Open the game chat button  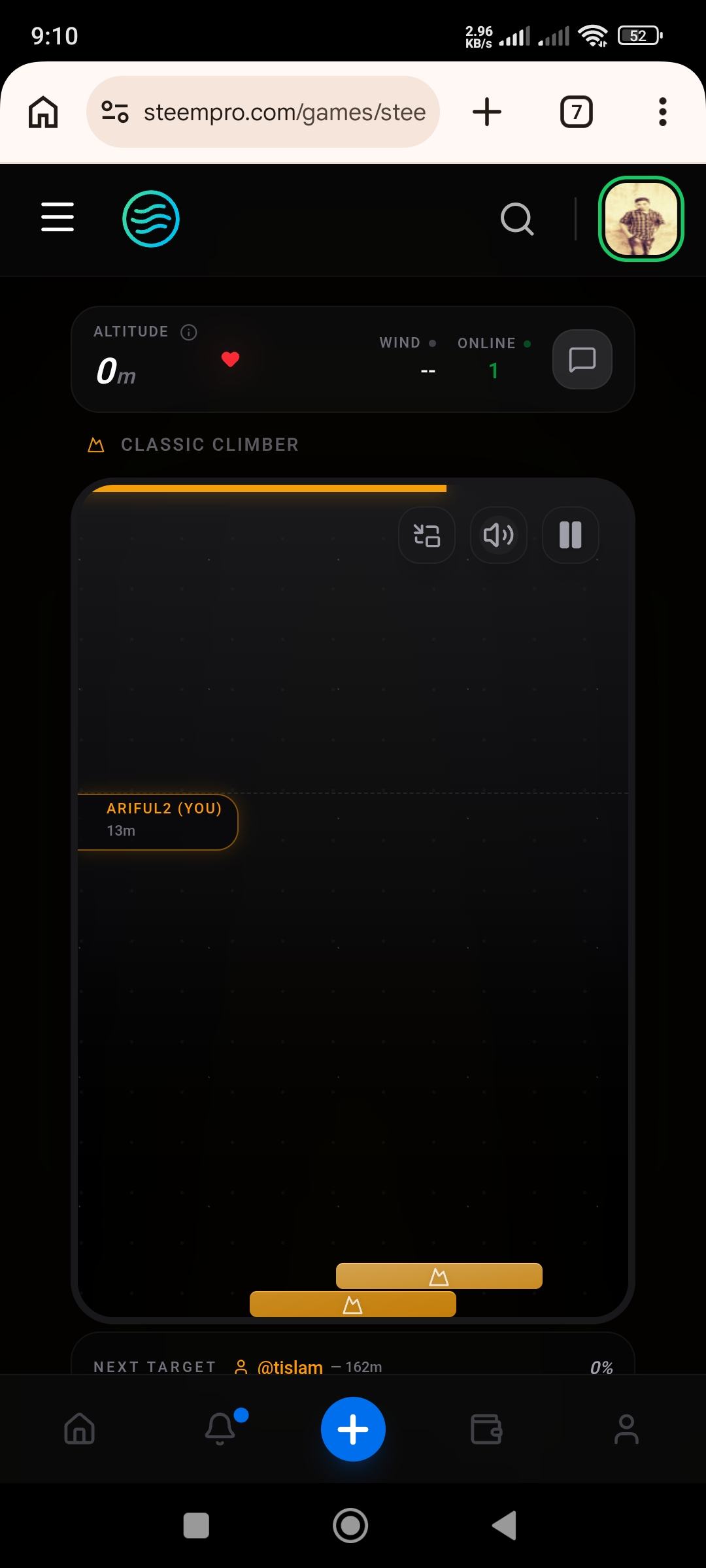click(582, 359)
